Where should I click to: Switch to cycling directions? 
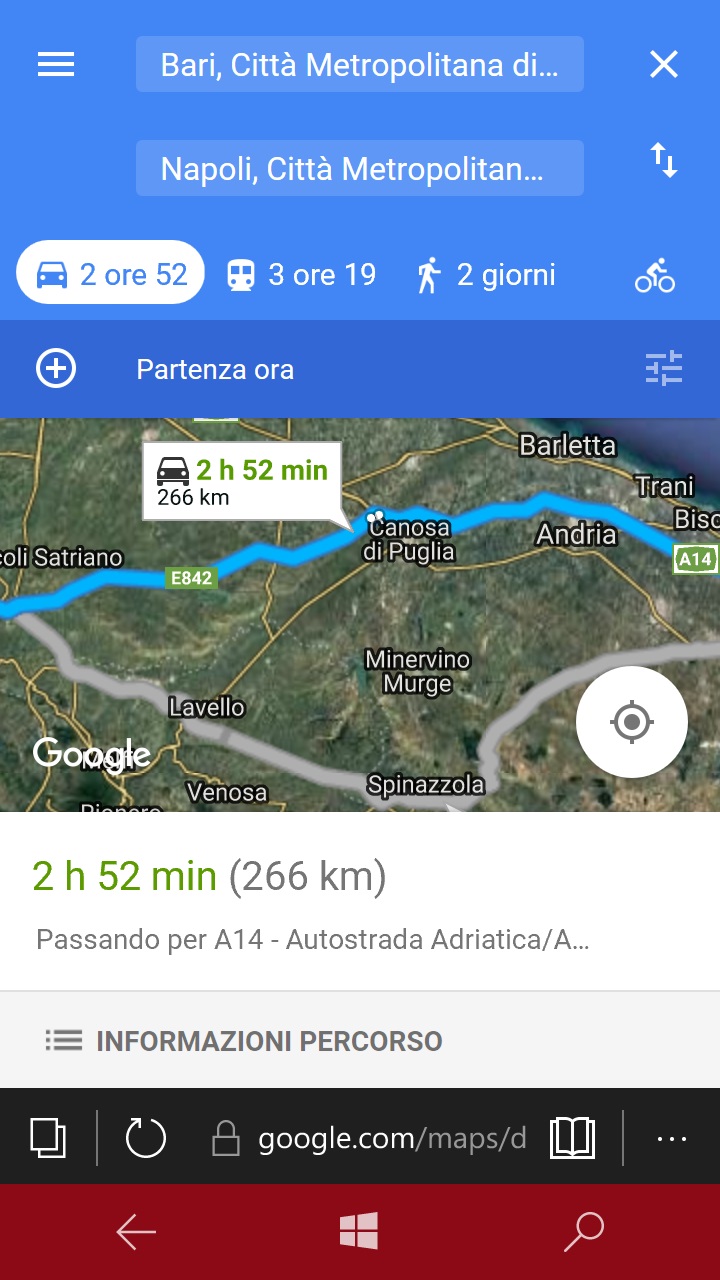pyautogui.click(x=655, y=275)
